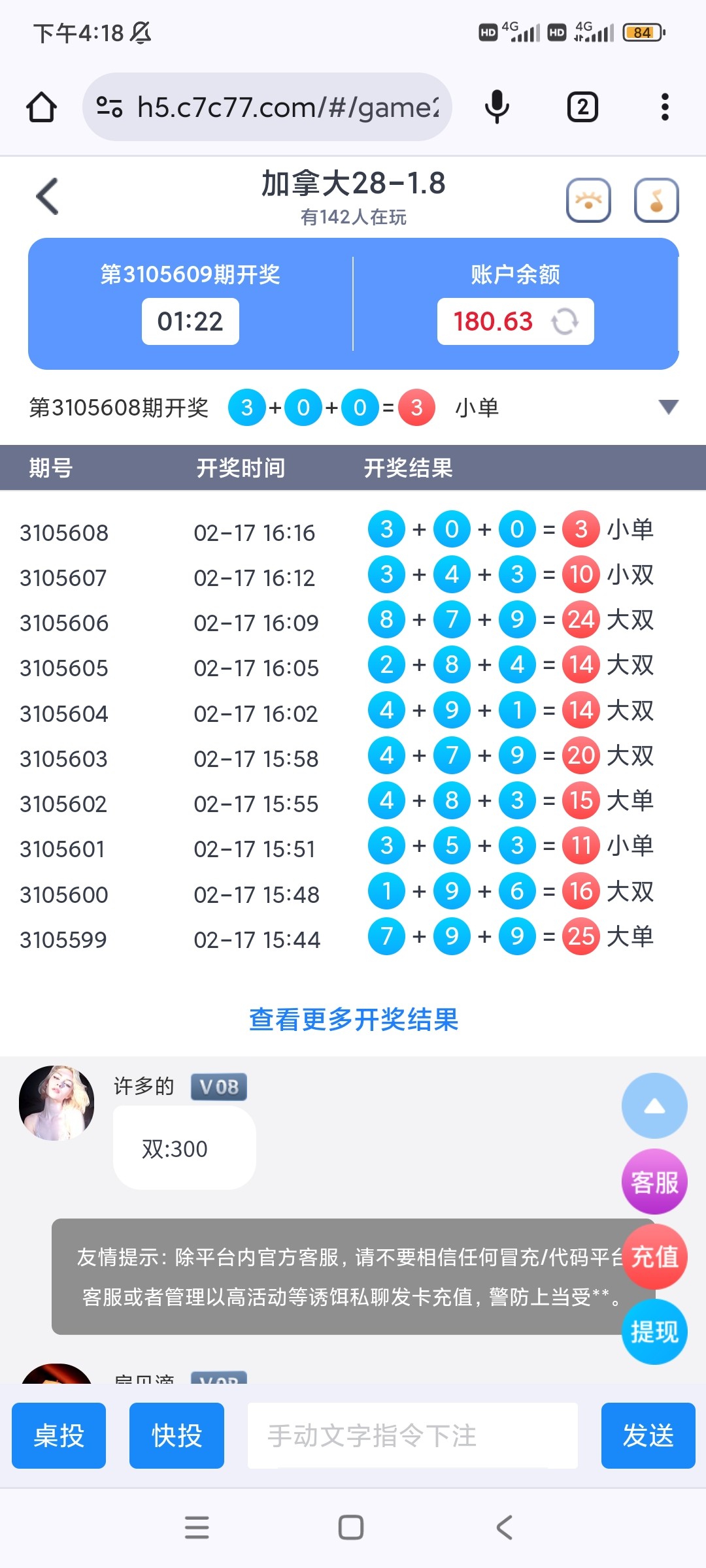Open the 客服 customer service panel

click(654, 1181)
